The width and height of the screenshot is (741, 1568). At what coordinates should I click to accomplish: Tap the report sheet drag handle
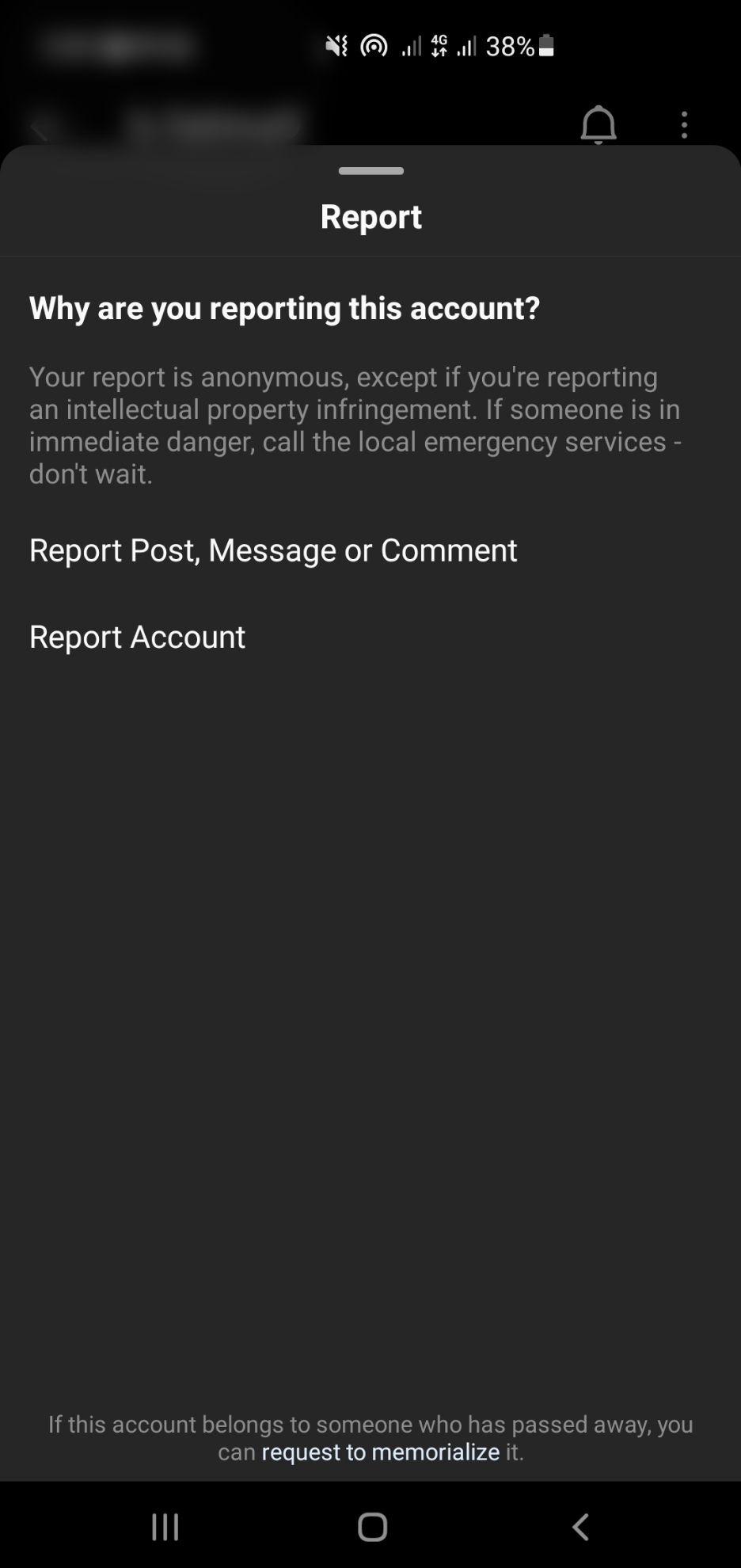coord(370,171)
